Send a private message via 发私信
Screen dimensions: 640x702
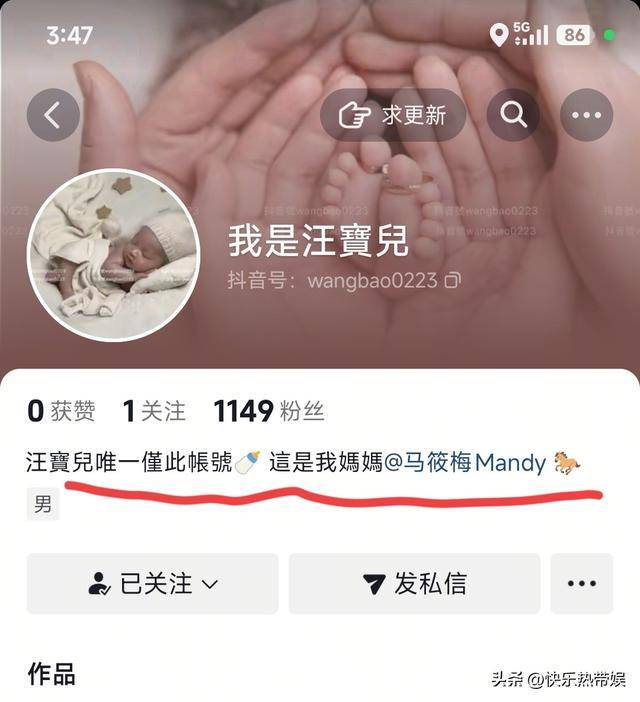pos(414,584)
